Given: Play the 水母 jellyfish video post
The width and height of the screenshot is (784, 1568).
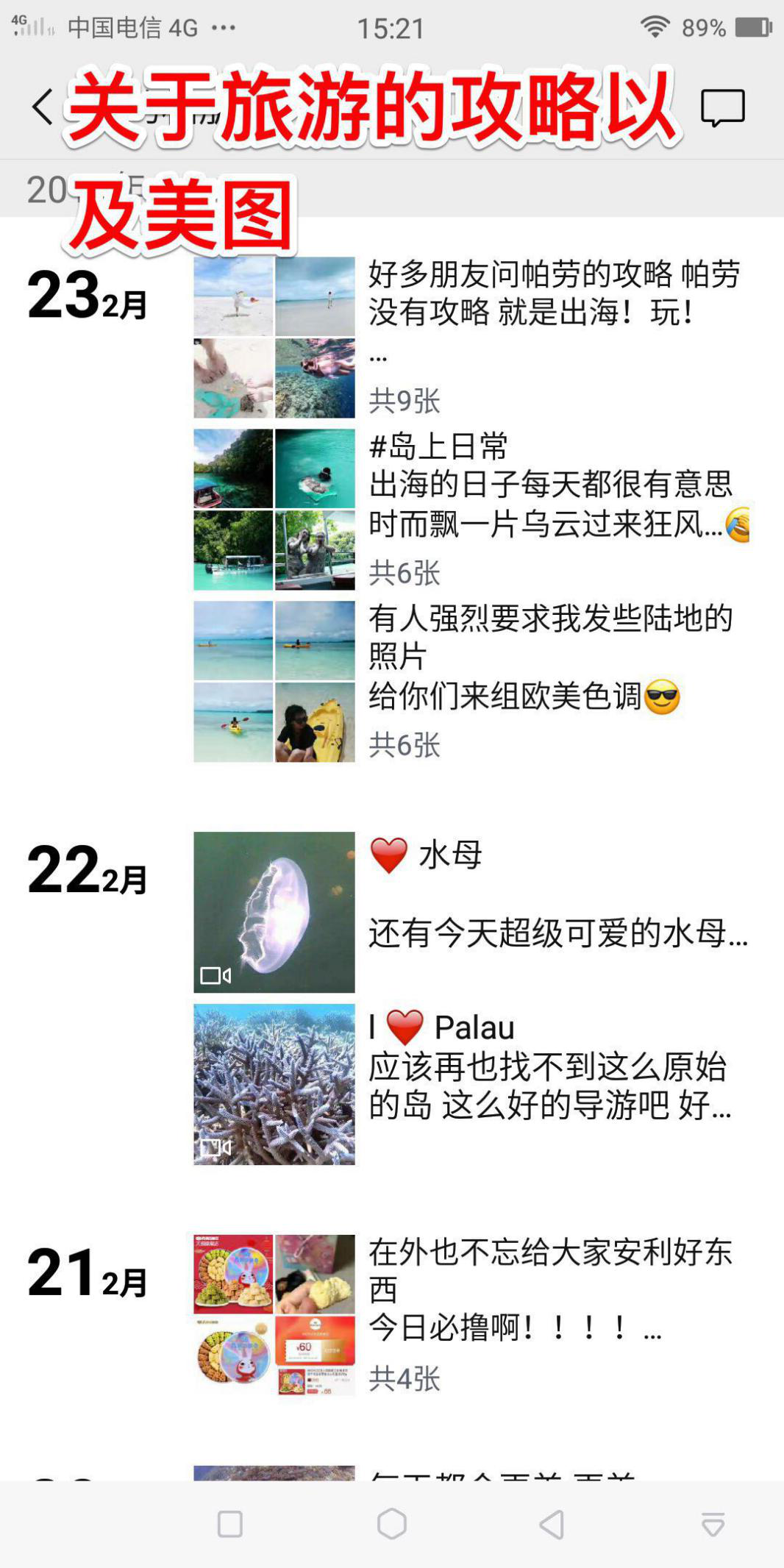Looking at the screenshot, I should point(471,912).
